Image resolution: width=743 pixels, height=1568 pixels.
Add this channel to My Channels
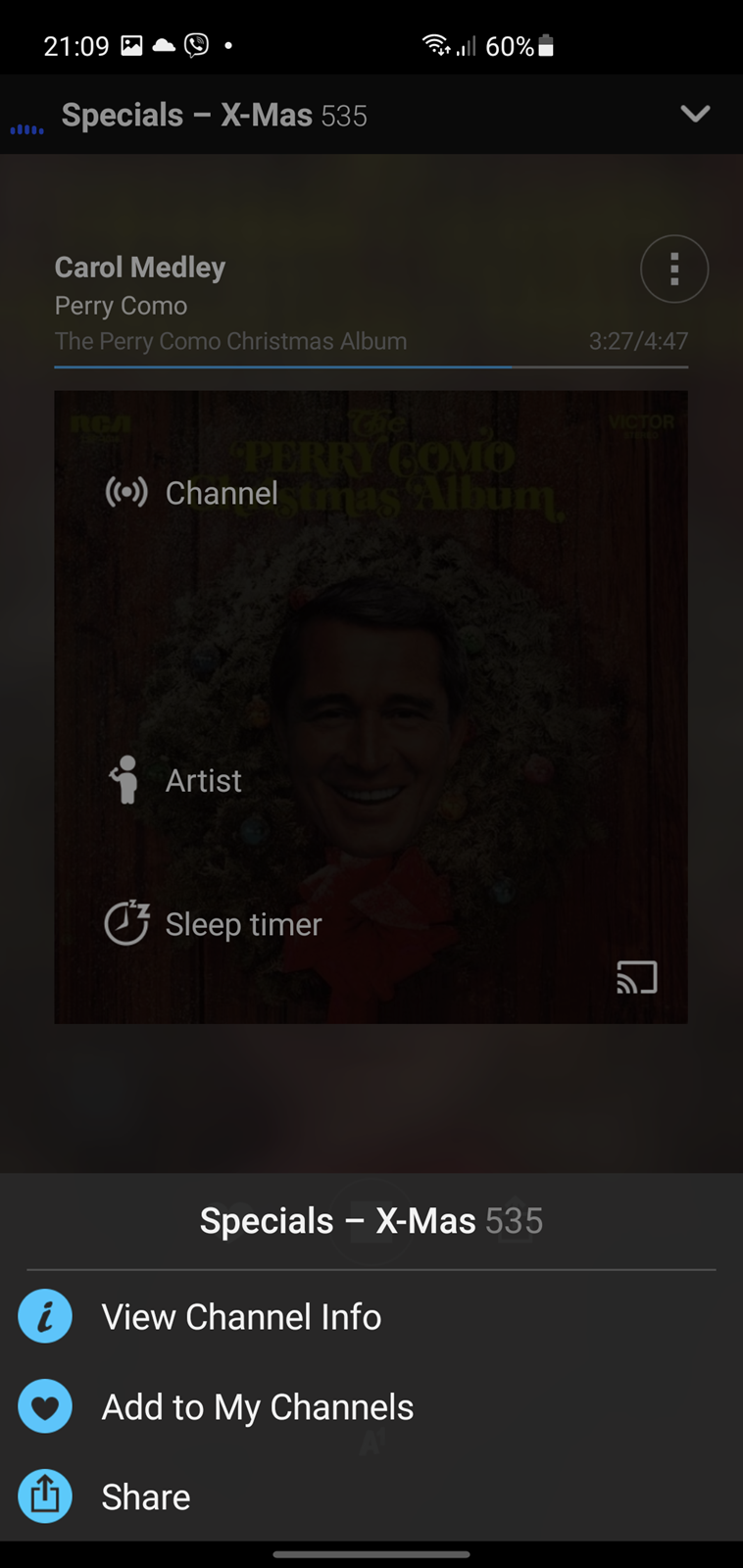(257, 1407)
